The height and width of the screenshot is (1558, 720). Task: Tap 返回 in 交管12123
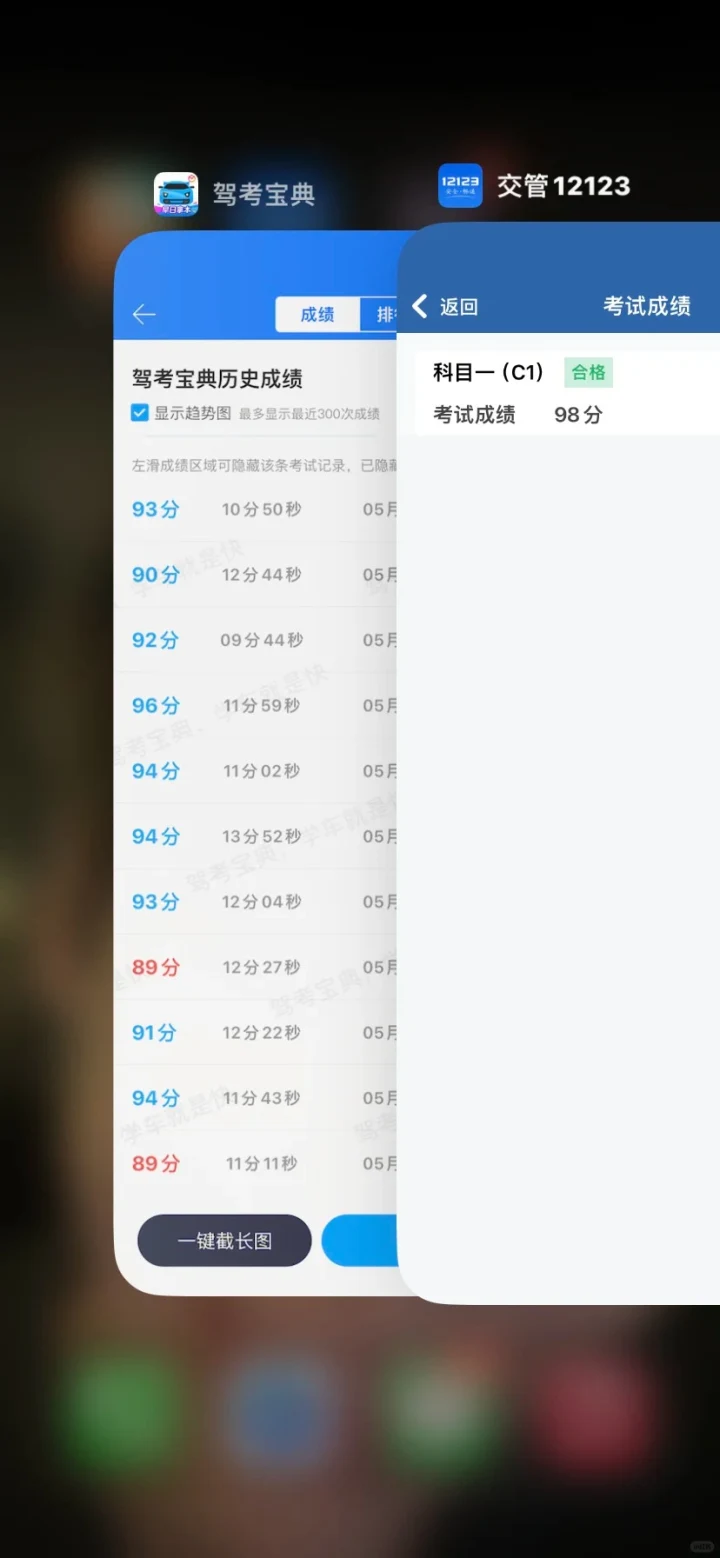(446, 306)
